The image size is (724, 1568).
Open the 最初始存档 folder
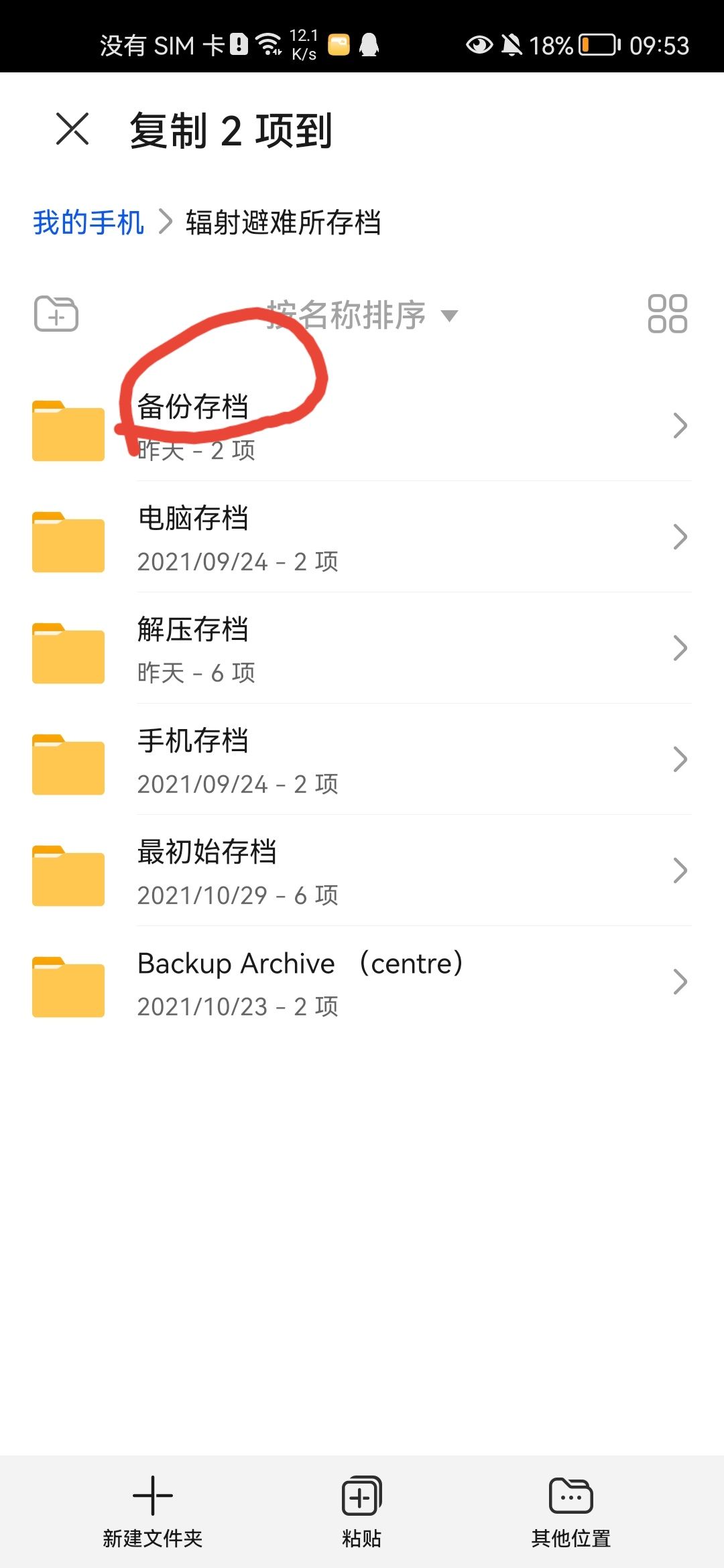[x=362, y=871]
